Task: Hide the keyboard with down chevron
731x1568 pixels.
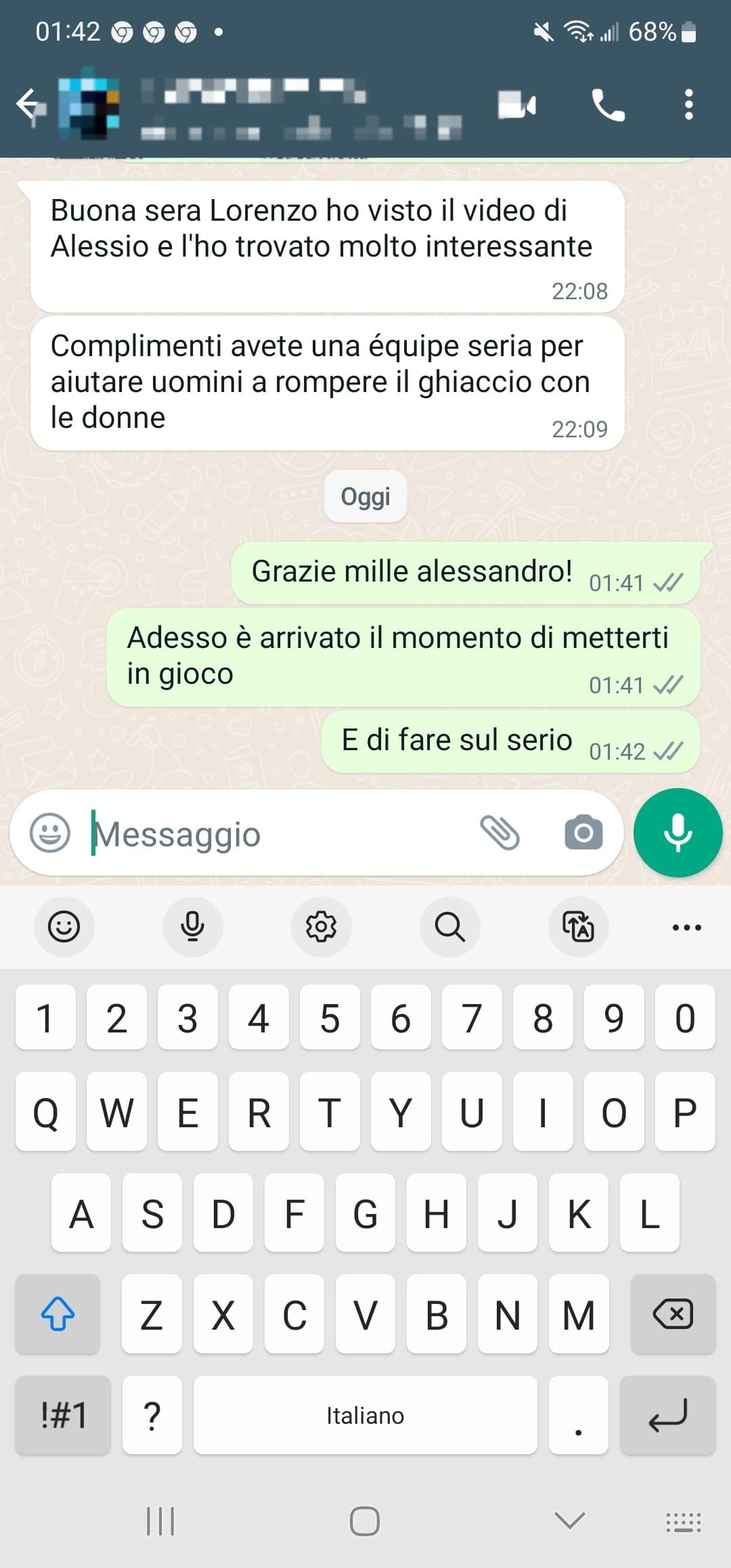Action: point(569,1521)
